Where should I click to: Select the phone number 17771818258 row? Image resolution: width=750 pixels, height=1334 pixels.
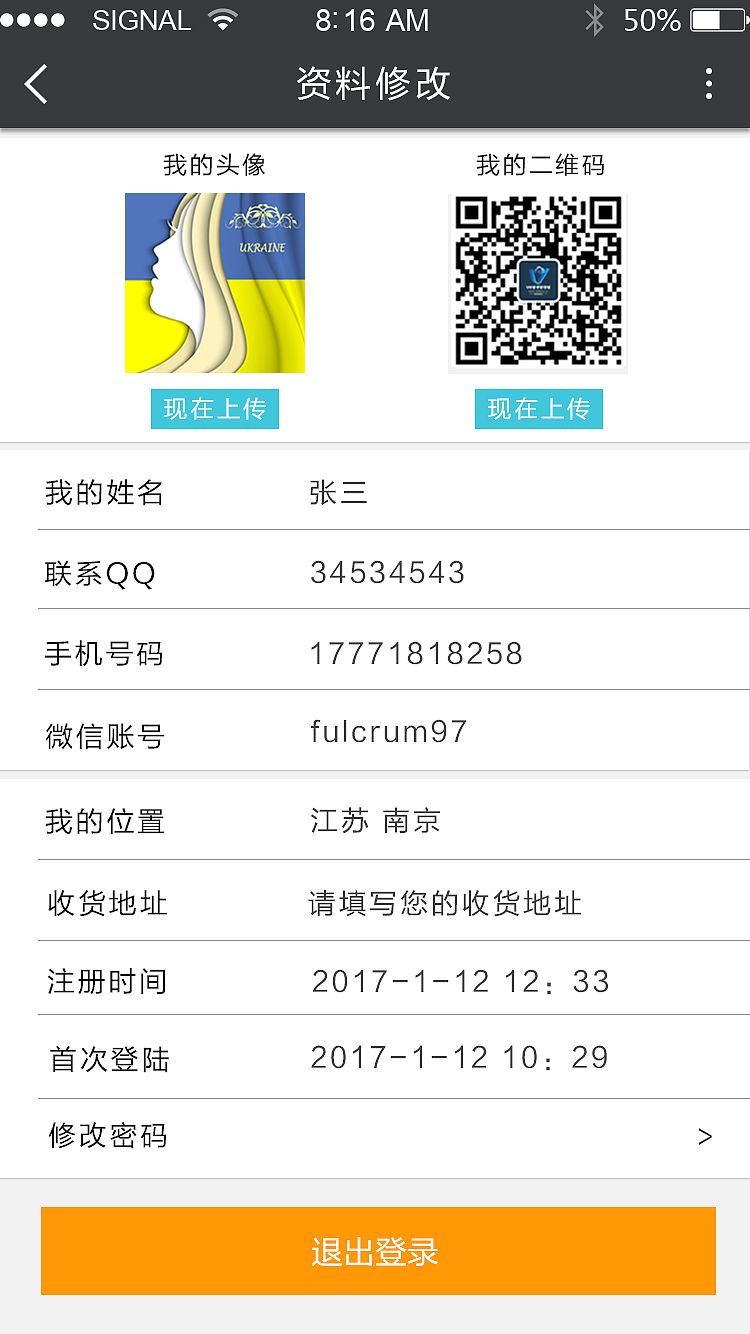click(x=375, y=651)
